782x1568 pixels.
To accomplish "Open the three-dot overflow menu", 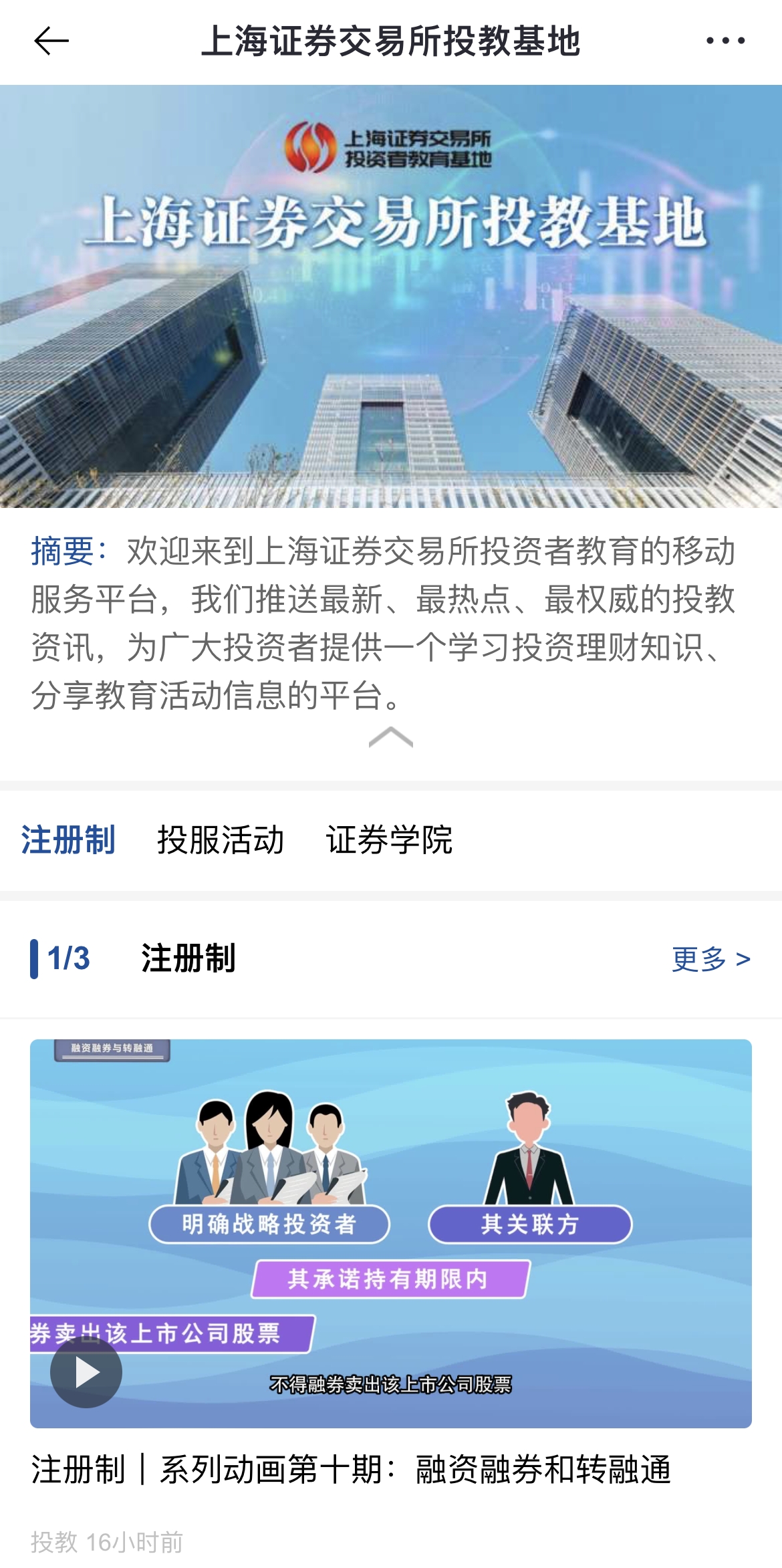I will [x=726, y=41].
